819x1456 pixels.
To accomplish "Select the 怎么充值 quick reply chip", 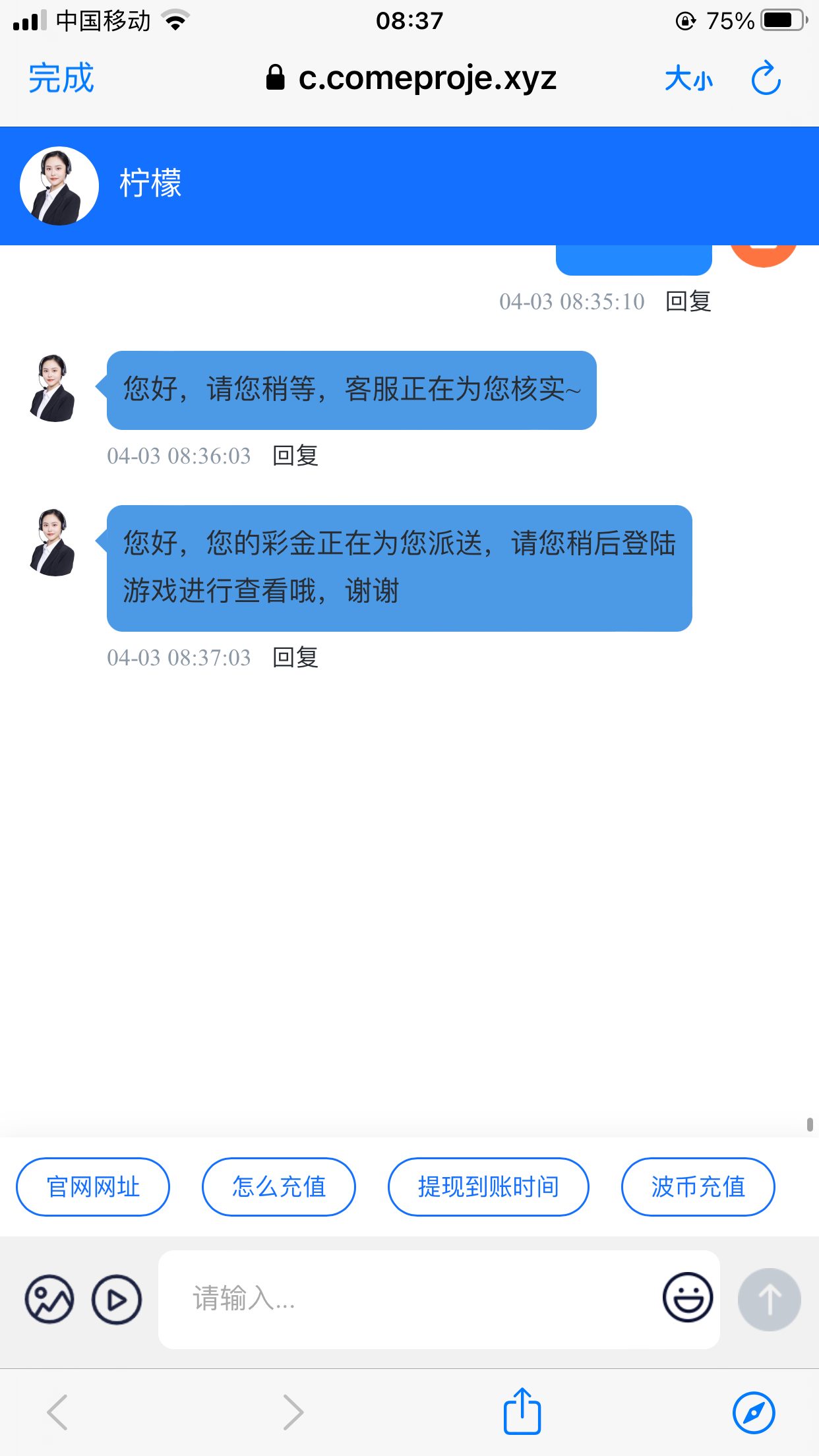I will click(x=279, y=1187).
